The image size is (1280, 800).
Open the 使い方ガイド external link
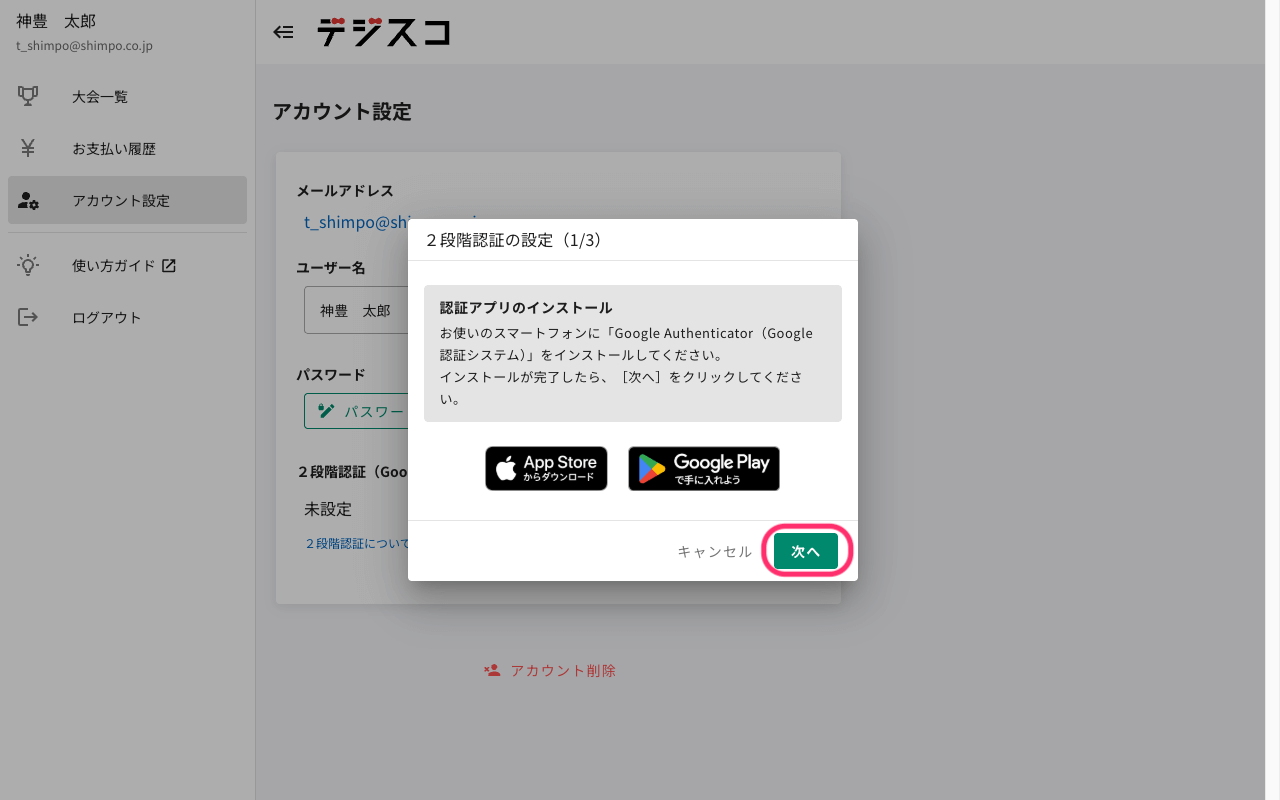(124, 266)
